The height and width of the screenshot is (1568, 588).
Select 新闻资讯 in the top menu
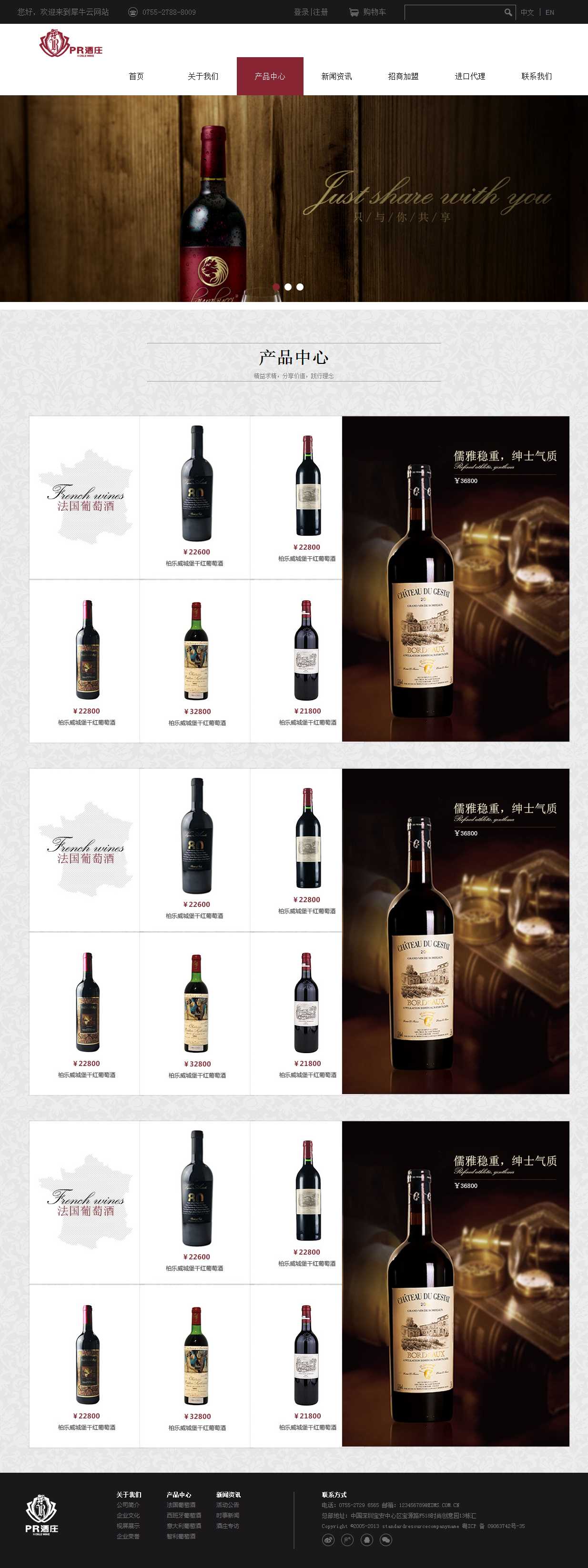pos(336,76)
